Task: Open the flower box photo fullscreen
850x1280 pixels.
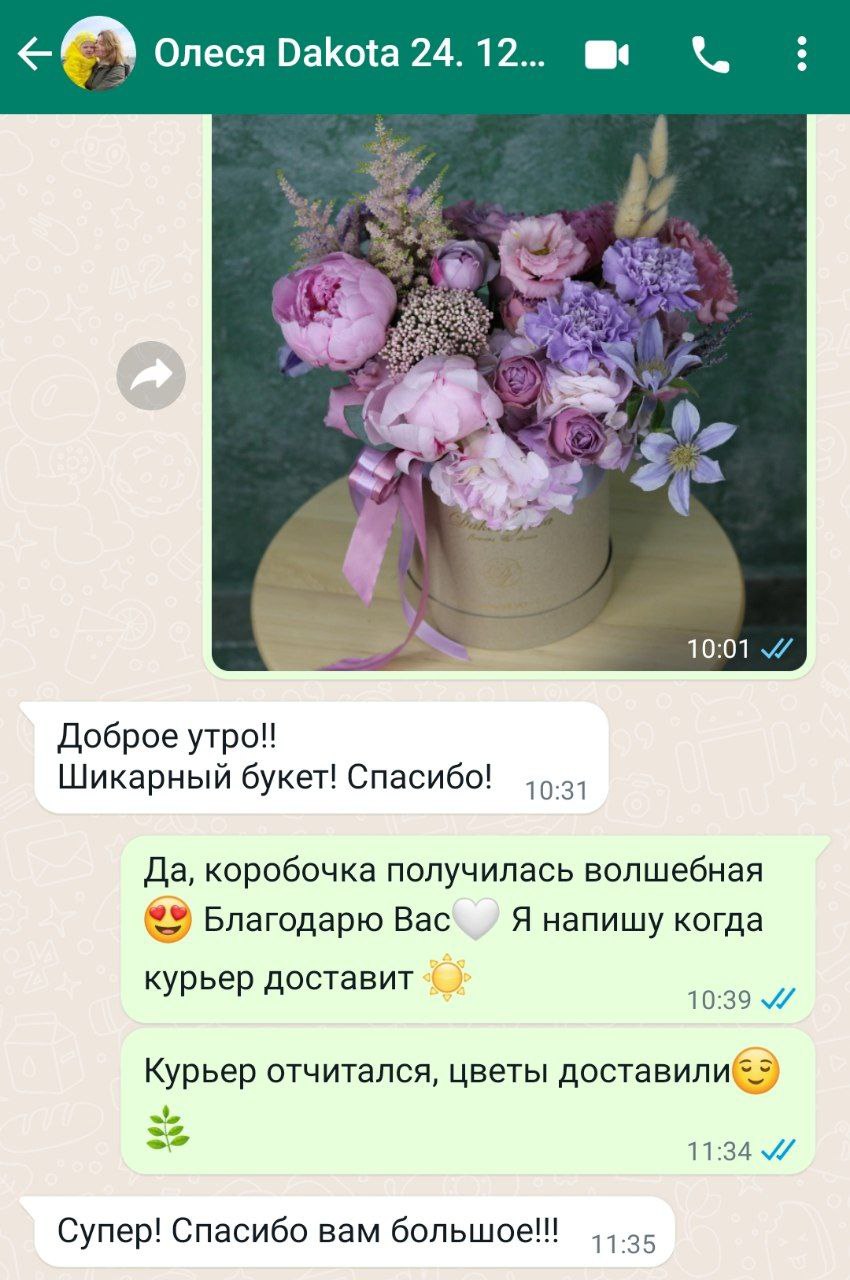Action: pyautogui.click(x=508, y=390)
